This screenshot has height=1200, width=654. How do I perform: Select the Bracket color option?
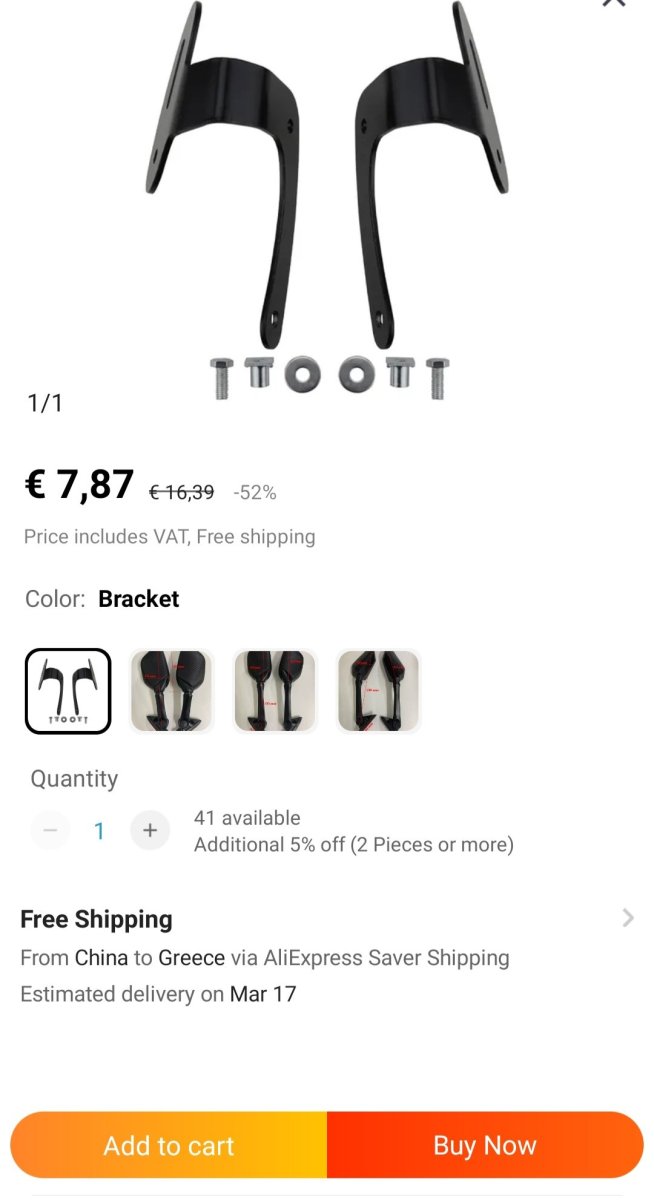click(x=68, y=691)
